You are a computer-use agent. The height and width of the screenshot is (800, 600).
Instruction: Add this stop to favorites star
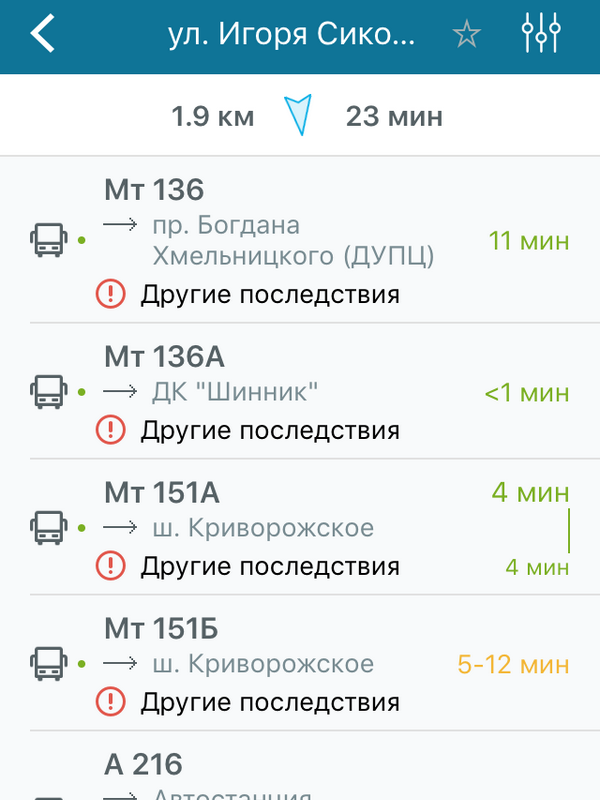click(x=466, y=36)
